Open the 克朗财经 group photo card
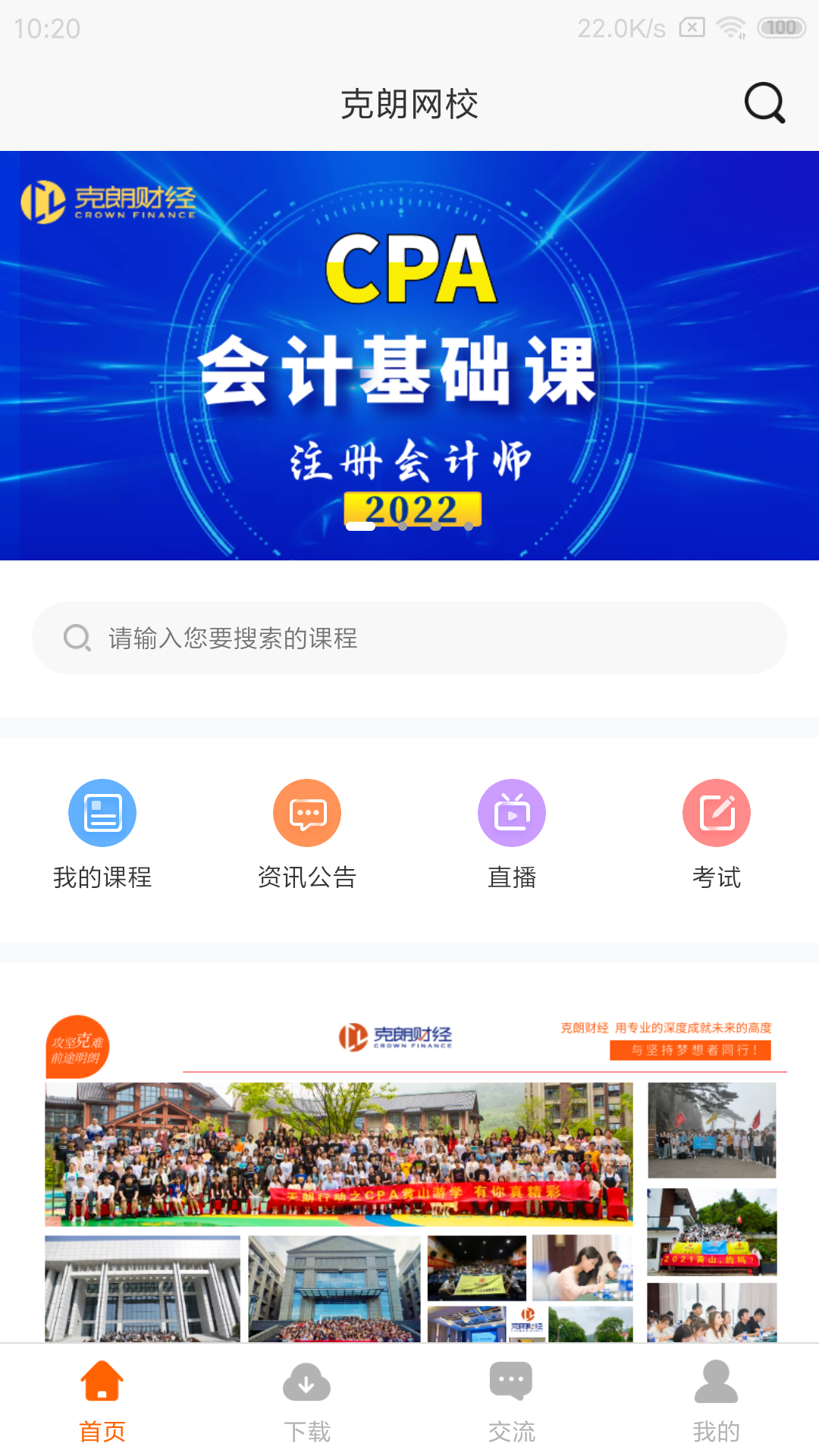This screenshot has height=1456, width=819. (x=409, y=1175)
